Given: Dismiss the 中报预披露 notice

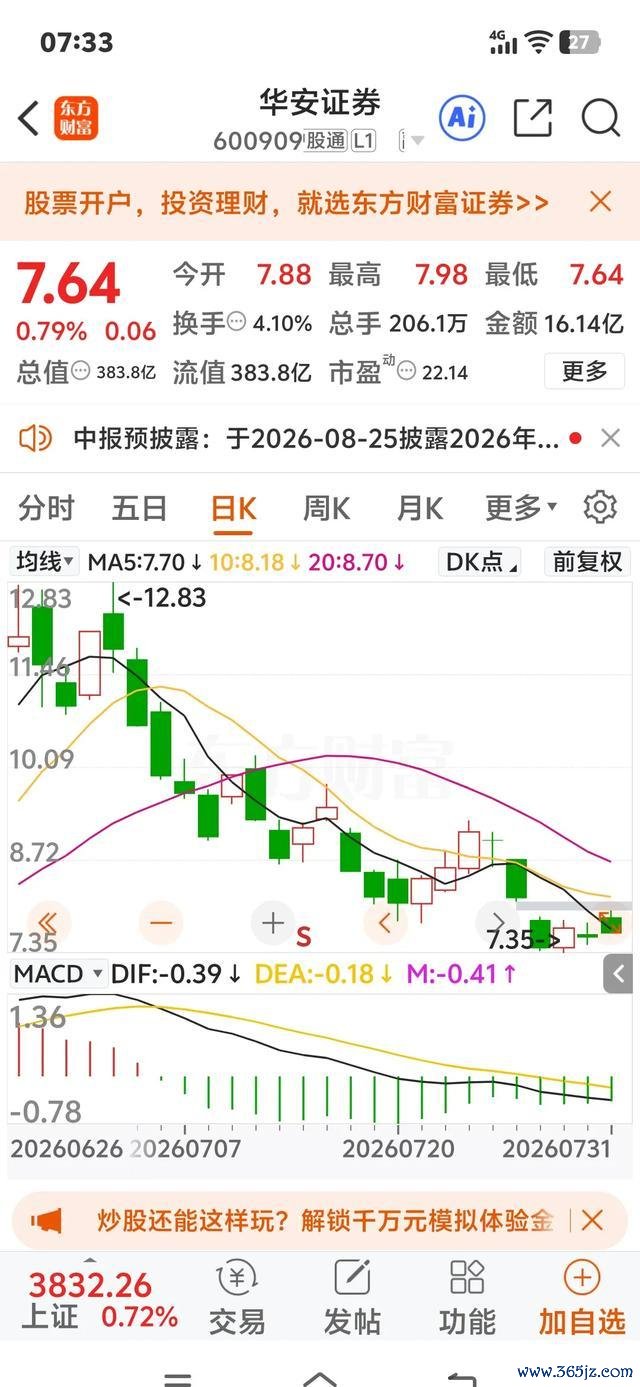Looking at the screenshot, I should [x=610, y=438].
